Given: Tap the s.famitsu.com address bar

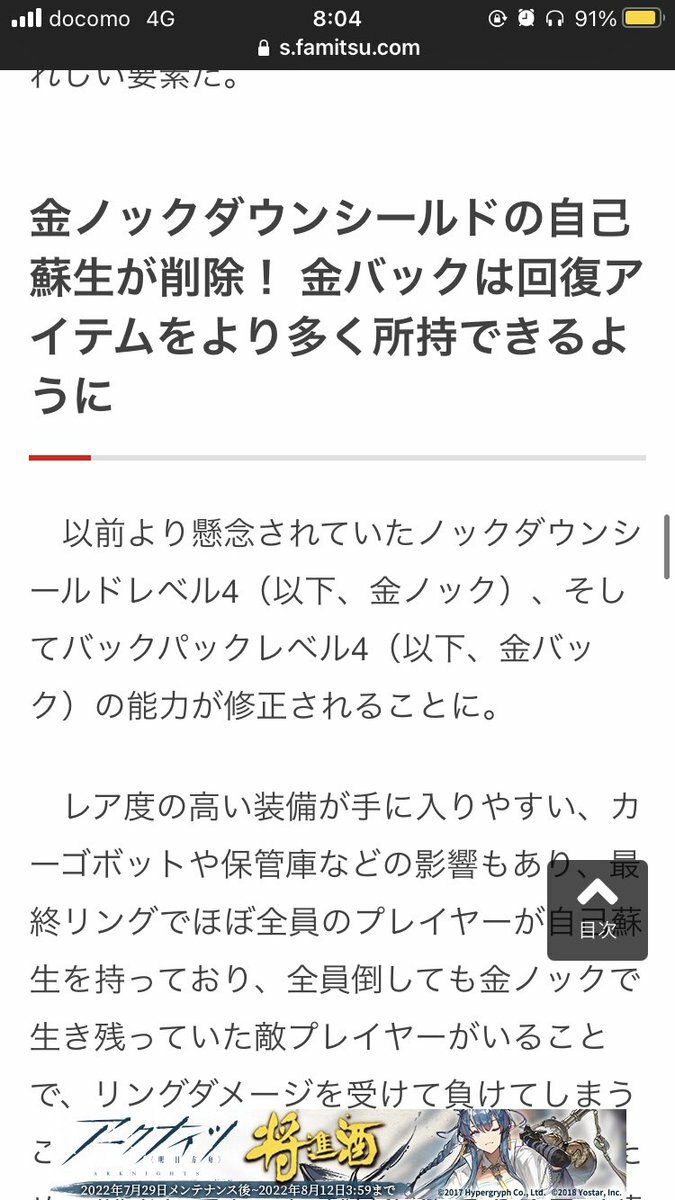Looking at the screenshot, I should click(338, 47).
